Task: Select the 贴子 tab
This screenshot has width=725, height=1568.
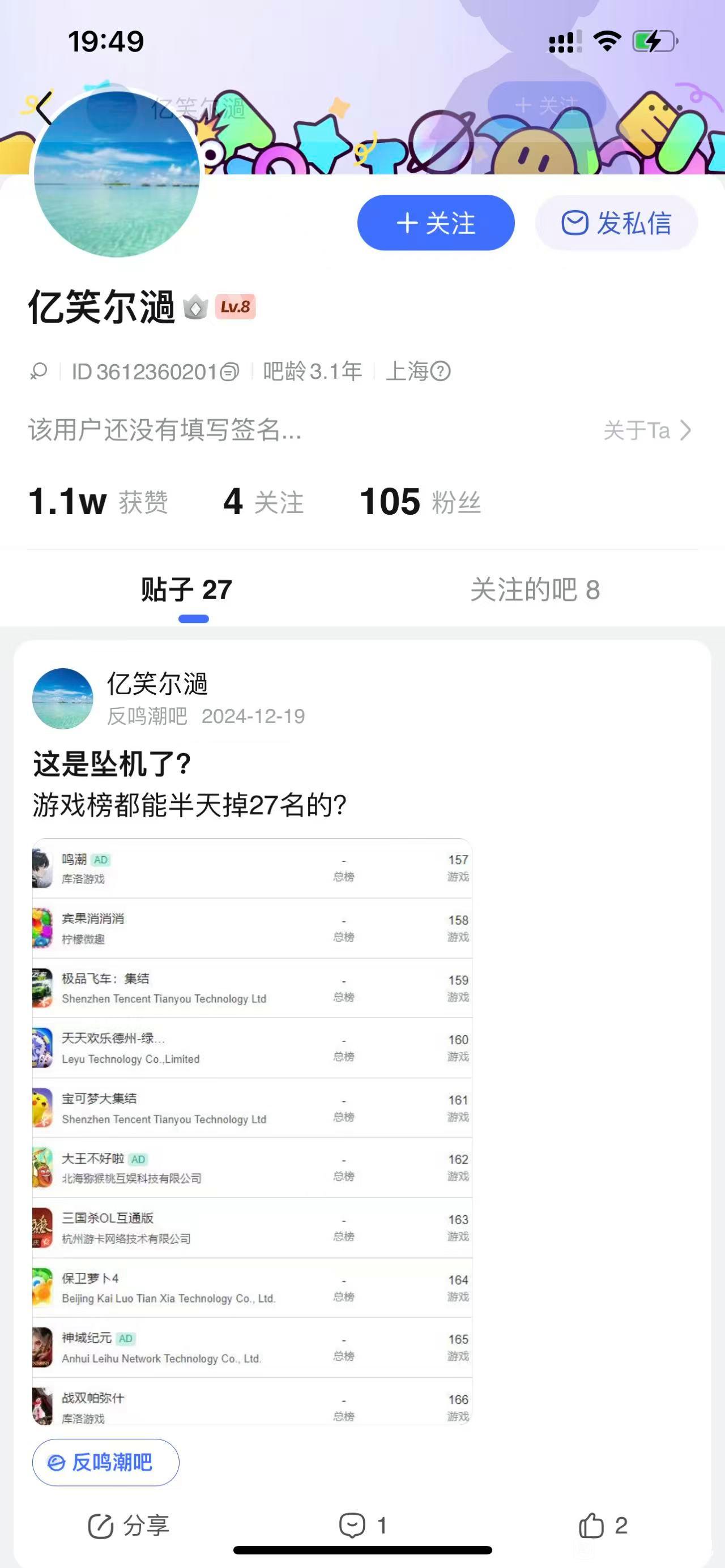Action: [x=186, y=590]
